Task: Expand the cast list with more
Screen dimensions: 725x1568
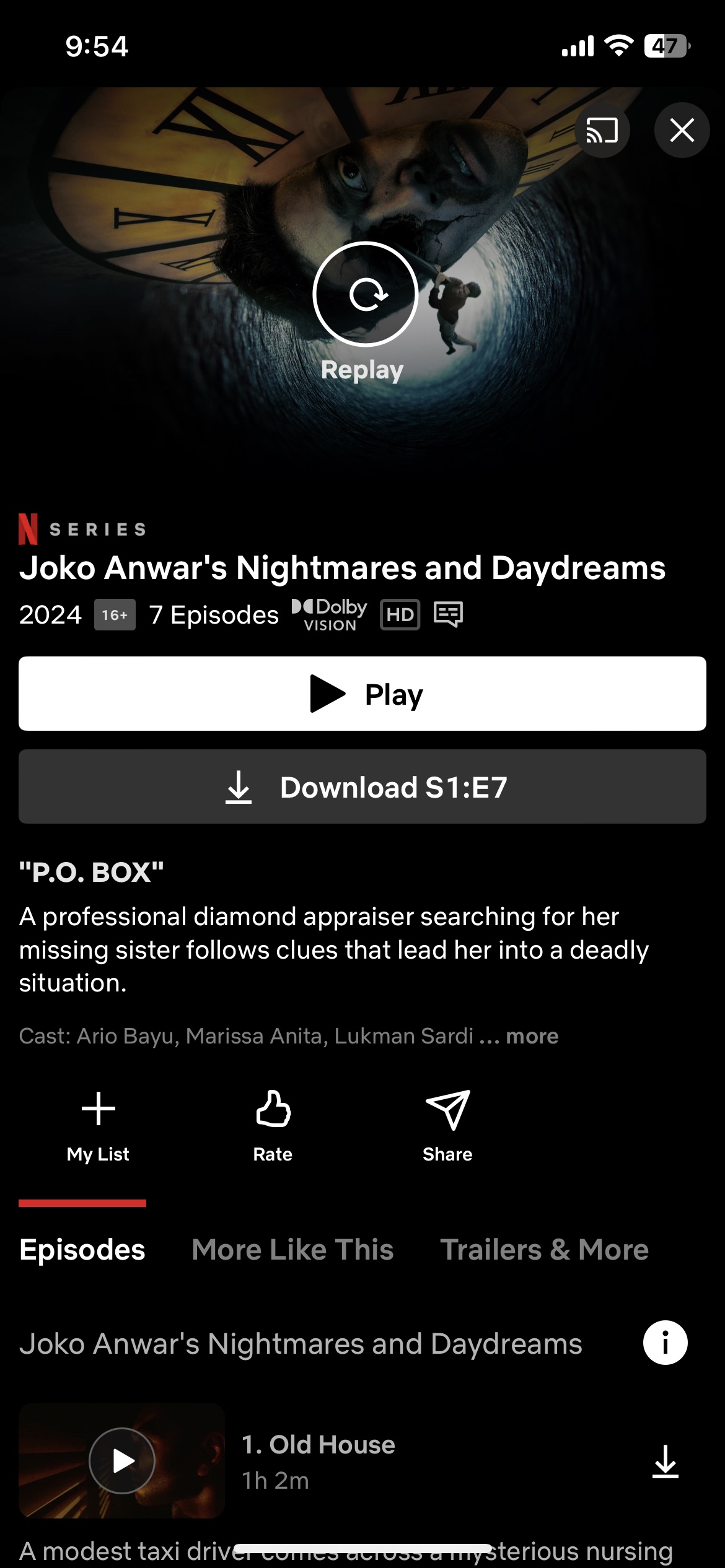Action: [x=532, y=1036]
